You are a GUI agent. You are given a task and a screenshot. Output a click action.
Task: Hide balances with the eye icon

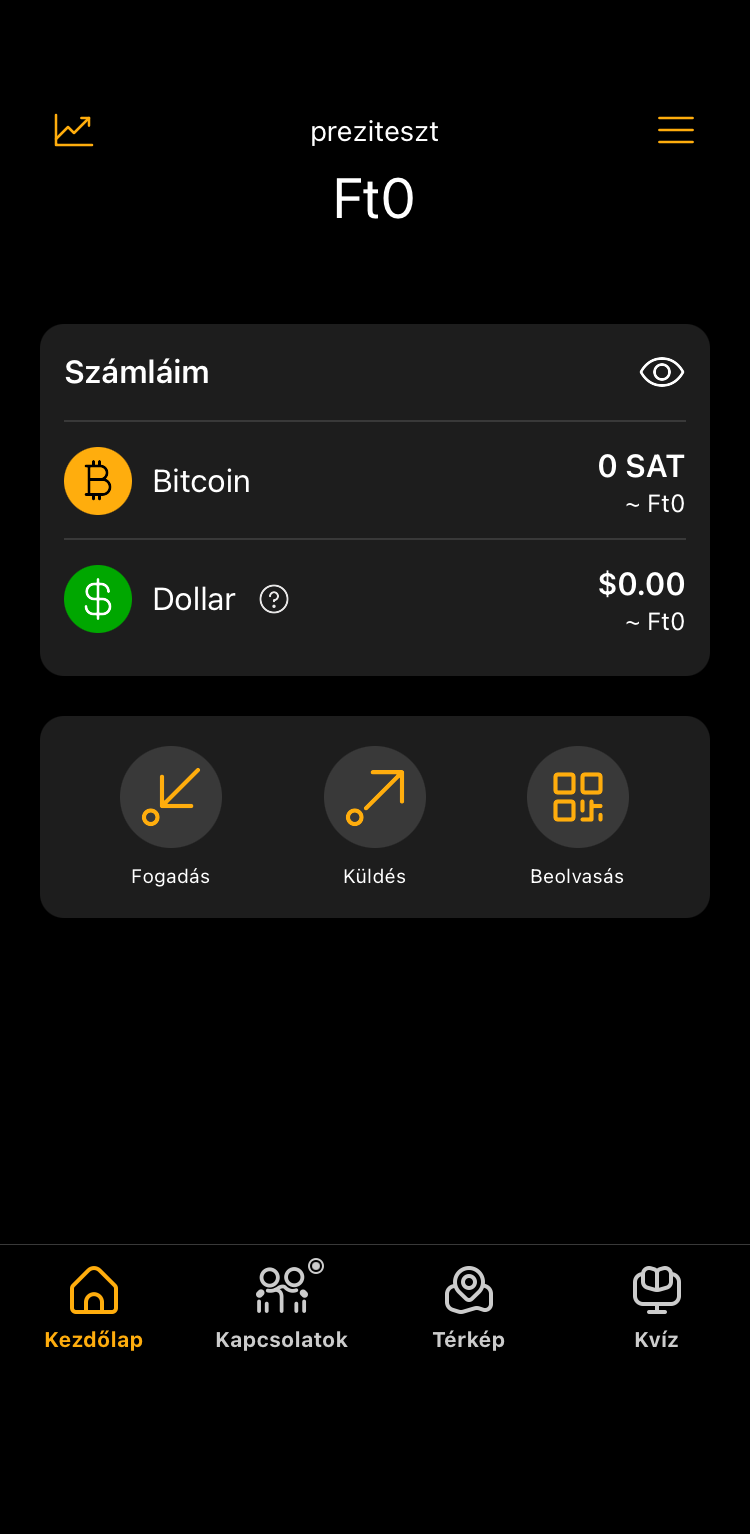[x=661, y=372]
